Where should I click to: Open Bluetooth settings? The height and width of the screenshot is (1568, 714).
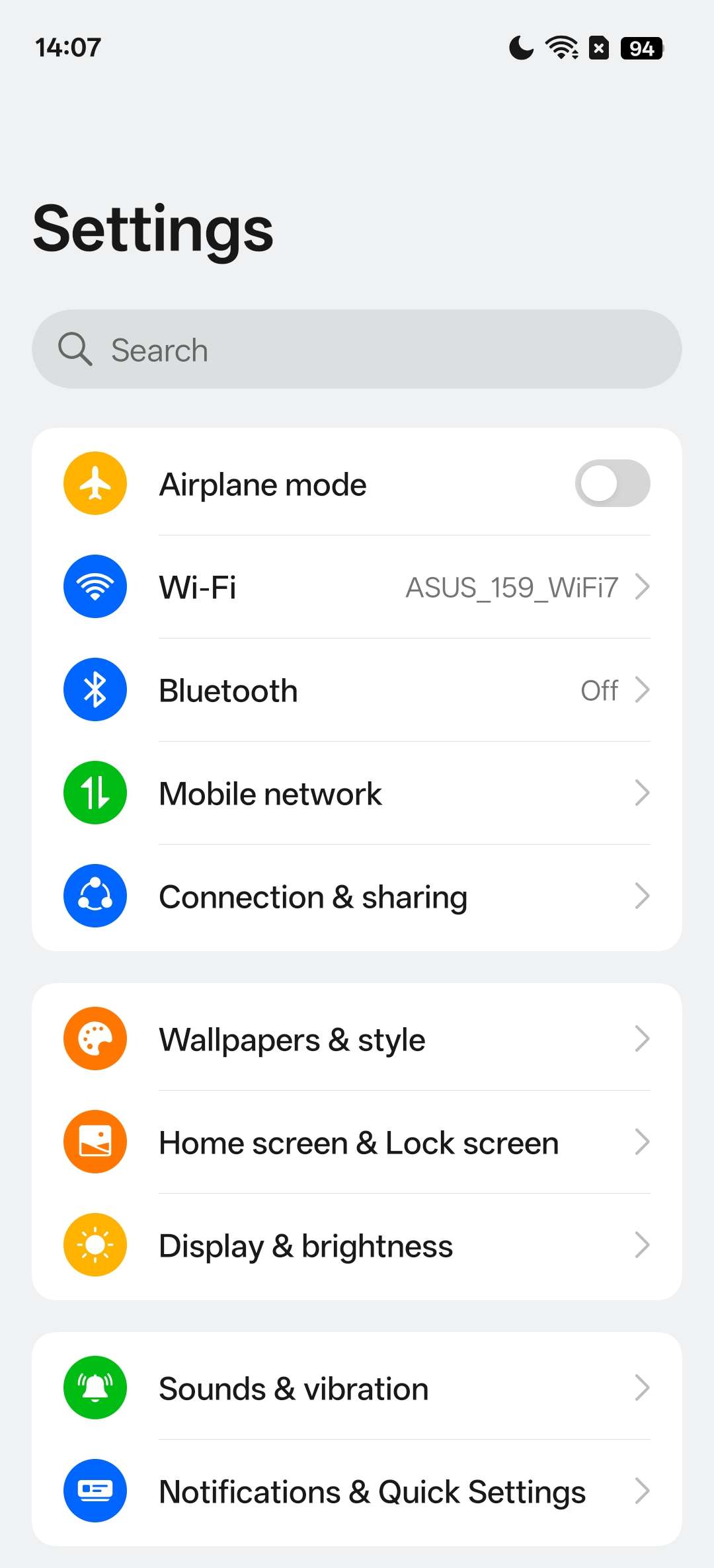(357, 690)
